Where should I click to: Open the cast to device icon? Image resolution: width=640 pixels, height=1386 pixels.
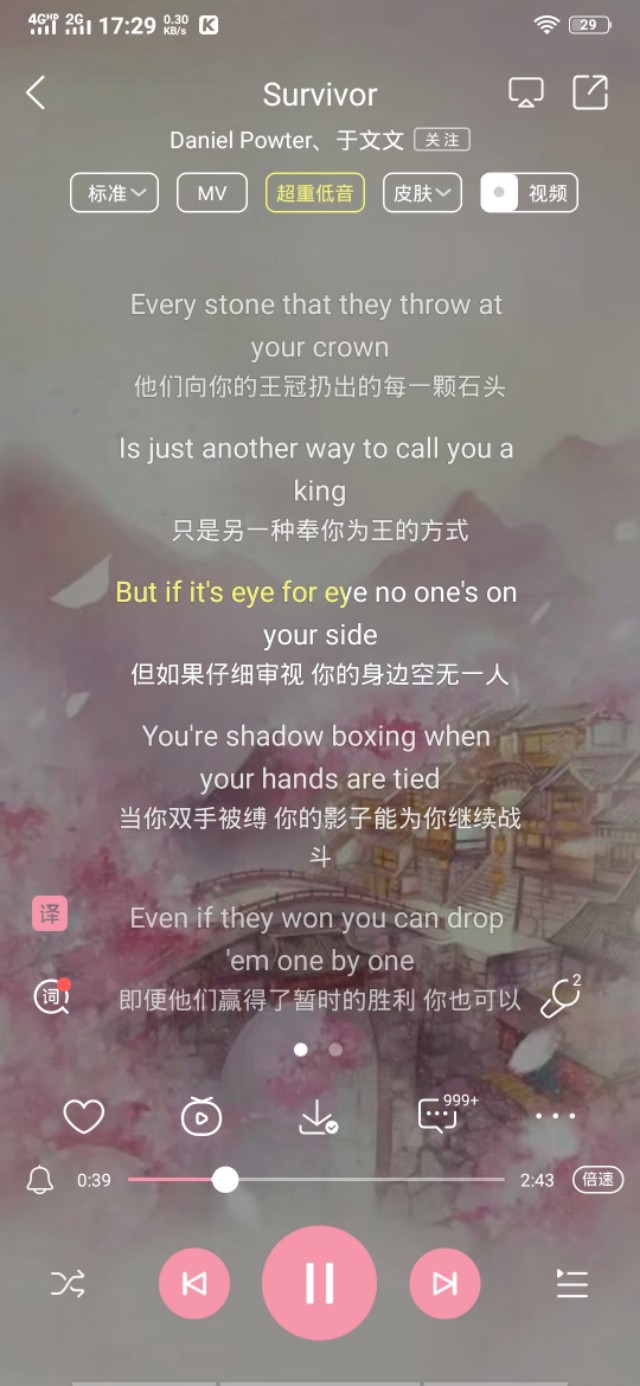[x=526, y=93]
